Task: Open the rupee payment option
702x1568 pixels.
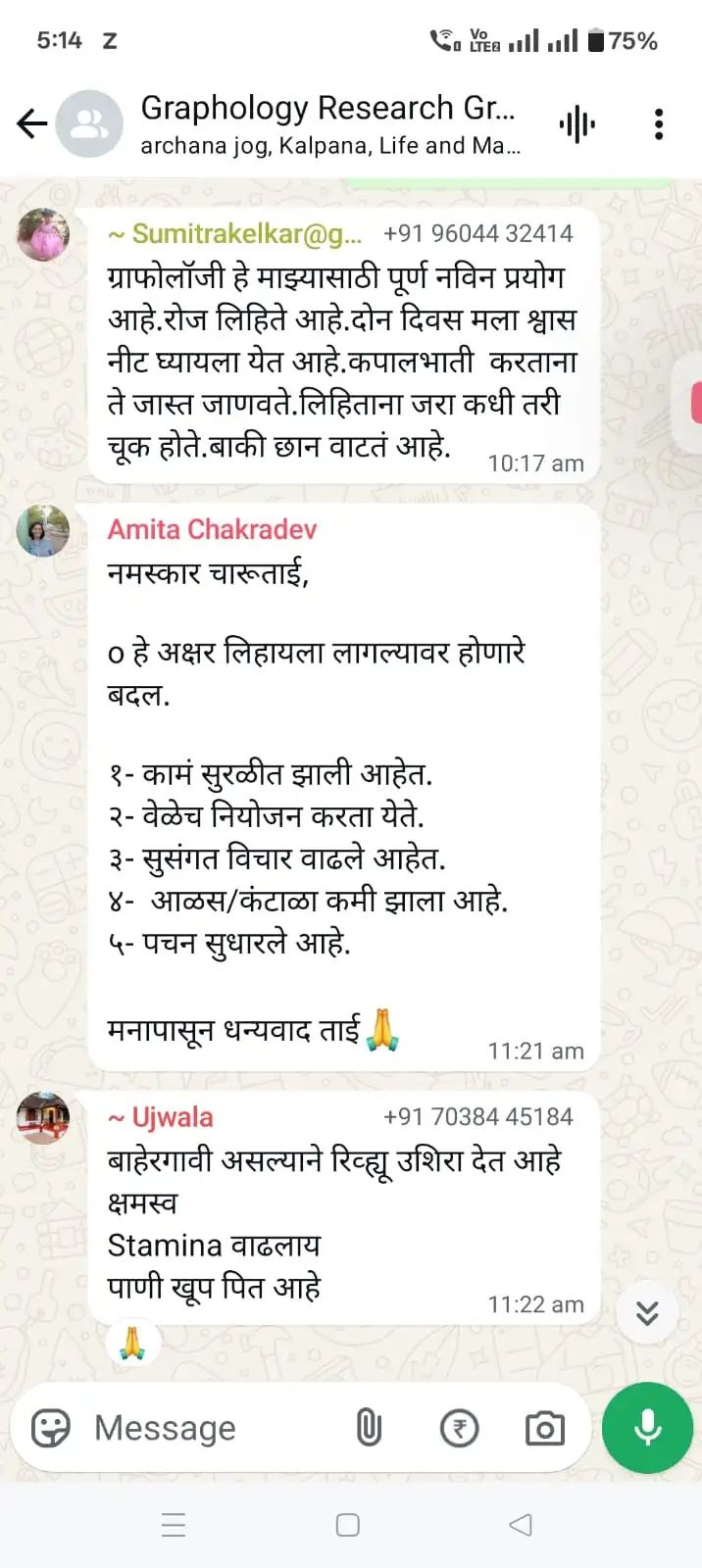Action: coord(459,1428)
